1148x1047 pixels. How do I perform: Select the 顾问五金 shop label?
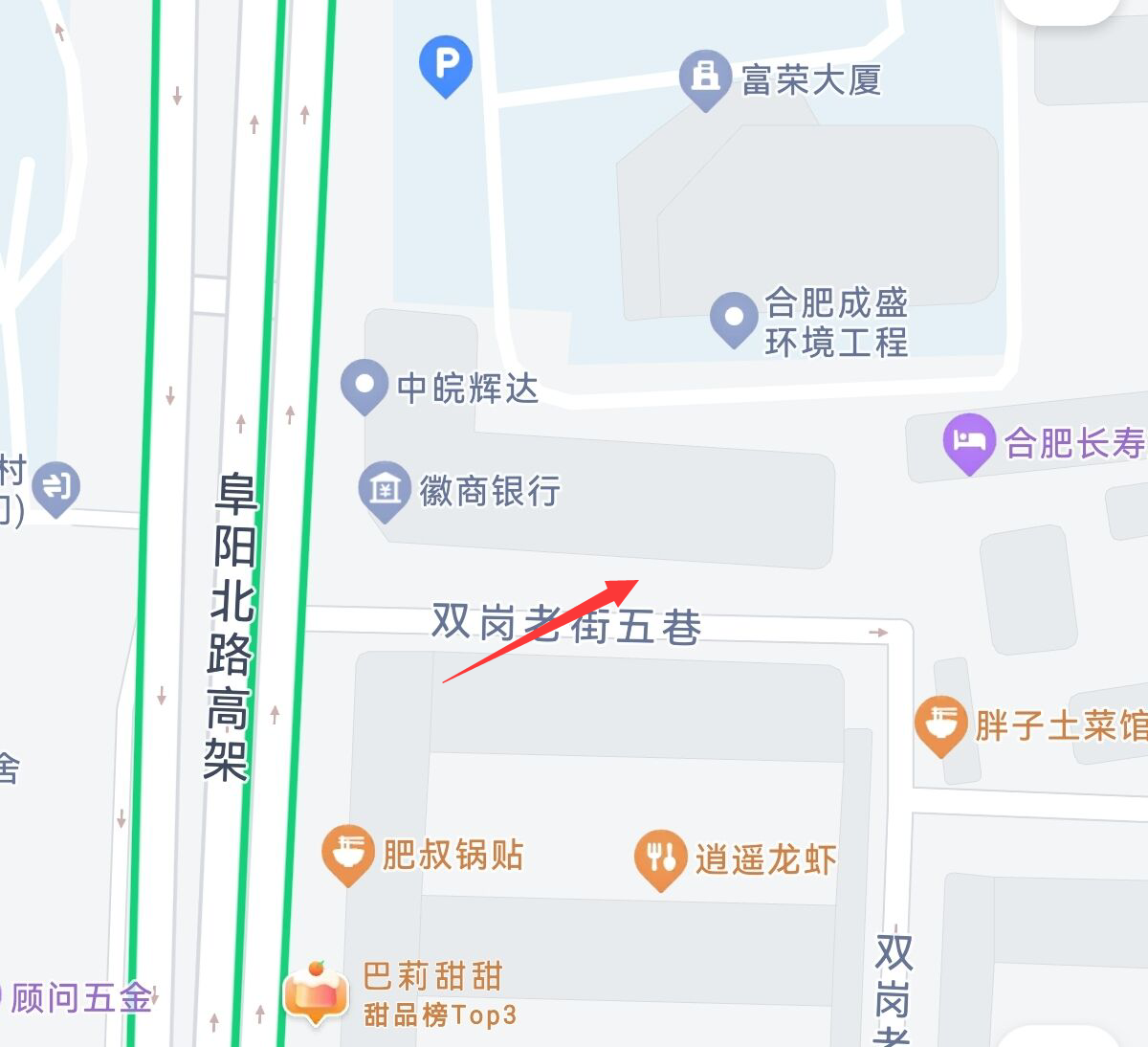coord(80,998)
